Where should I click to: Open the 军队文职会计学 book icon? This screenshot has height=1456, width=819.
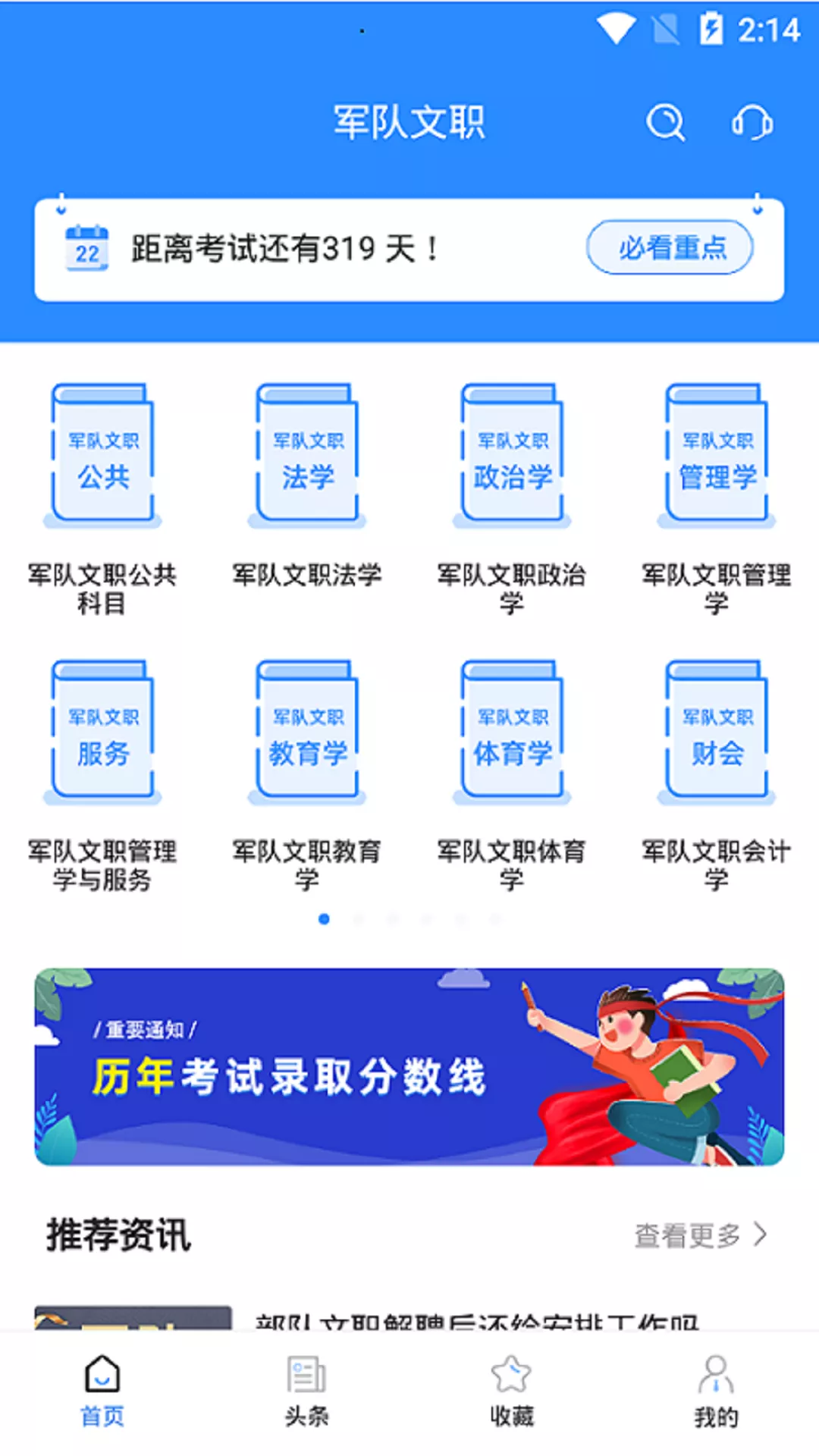(716, 730)
